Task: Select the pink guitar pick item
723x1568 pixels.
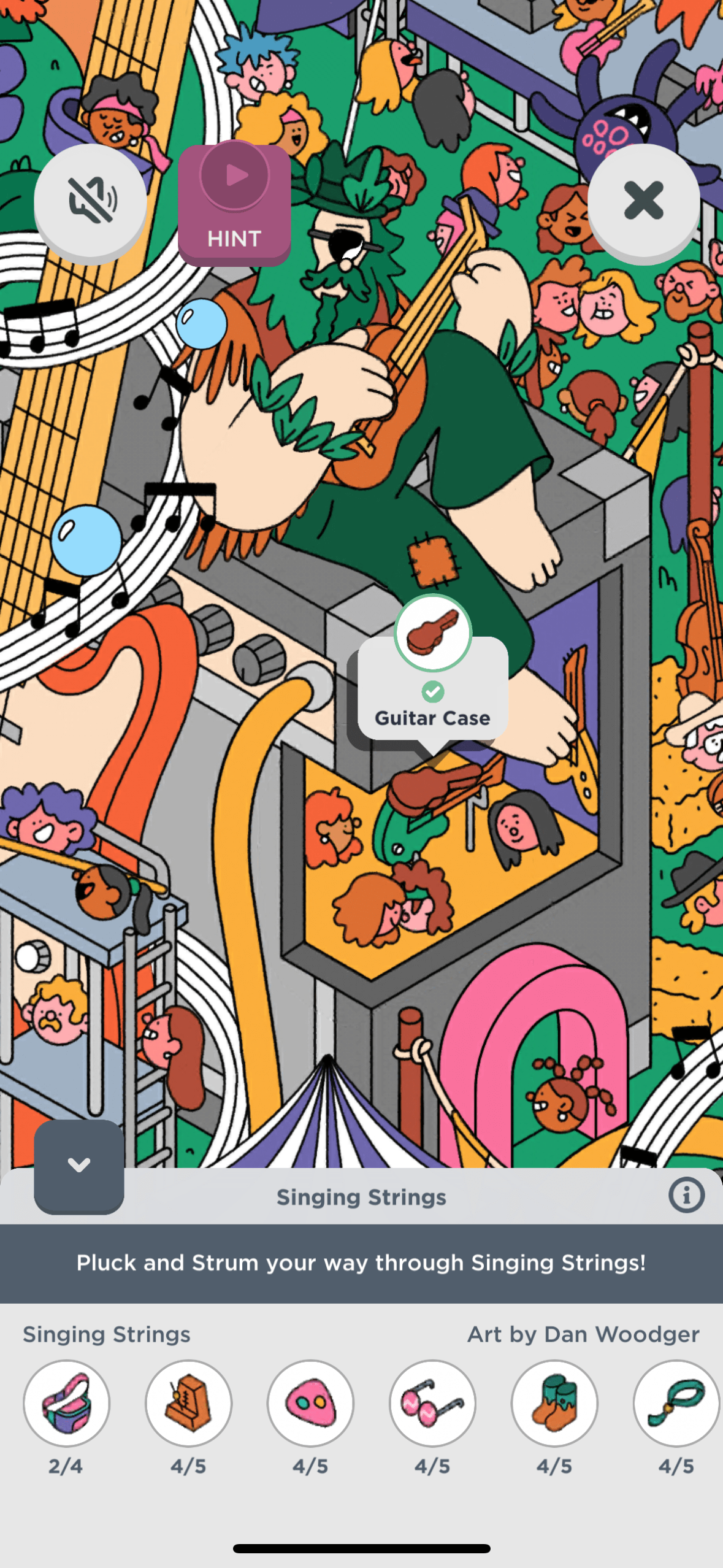Action: pos(310,1404)
